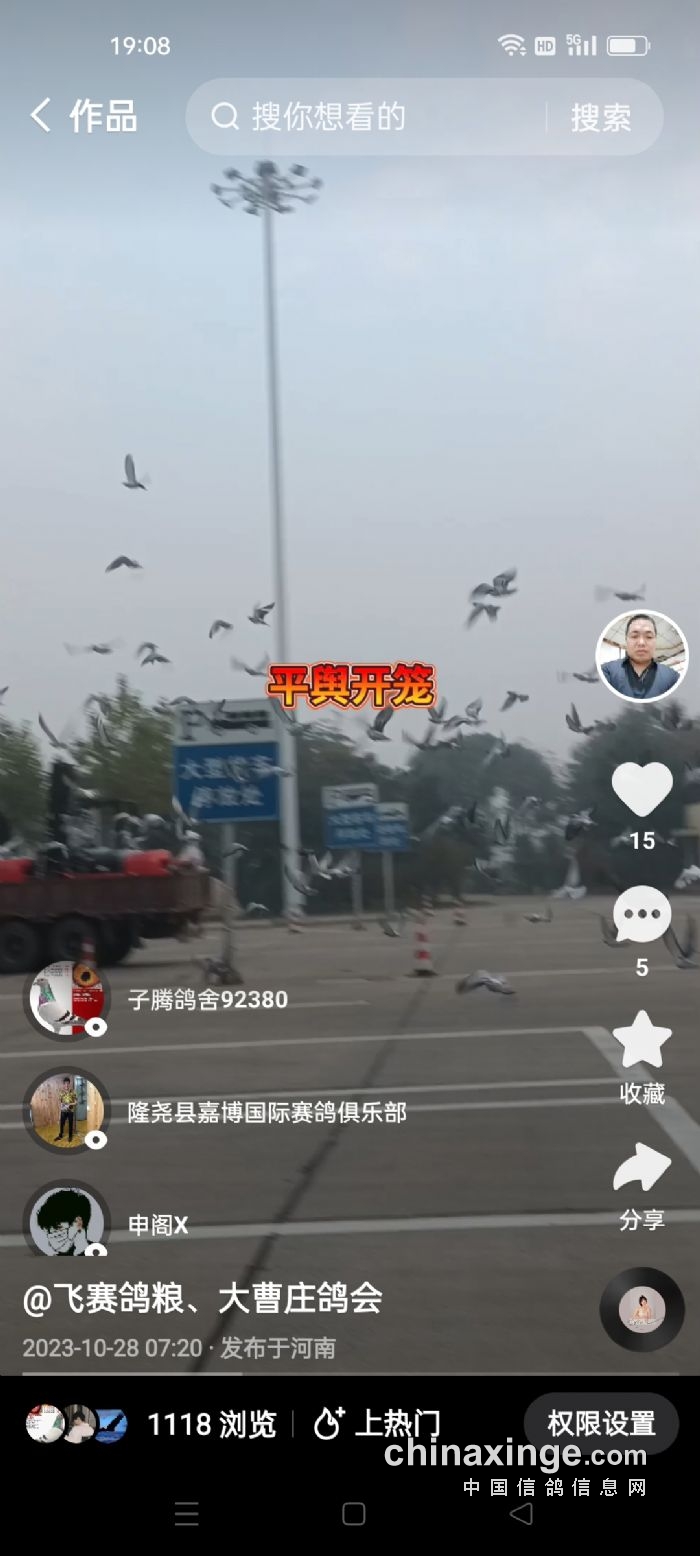Screen dimensions: 700x1556
Task: Go back from the 作品 page
Action: click(40, 116)
